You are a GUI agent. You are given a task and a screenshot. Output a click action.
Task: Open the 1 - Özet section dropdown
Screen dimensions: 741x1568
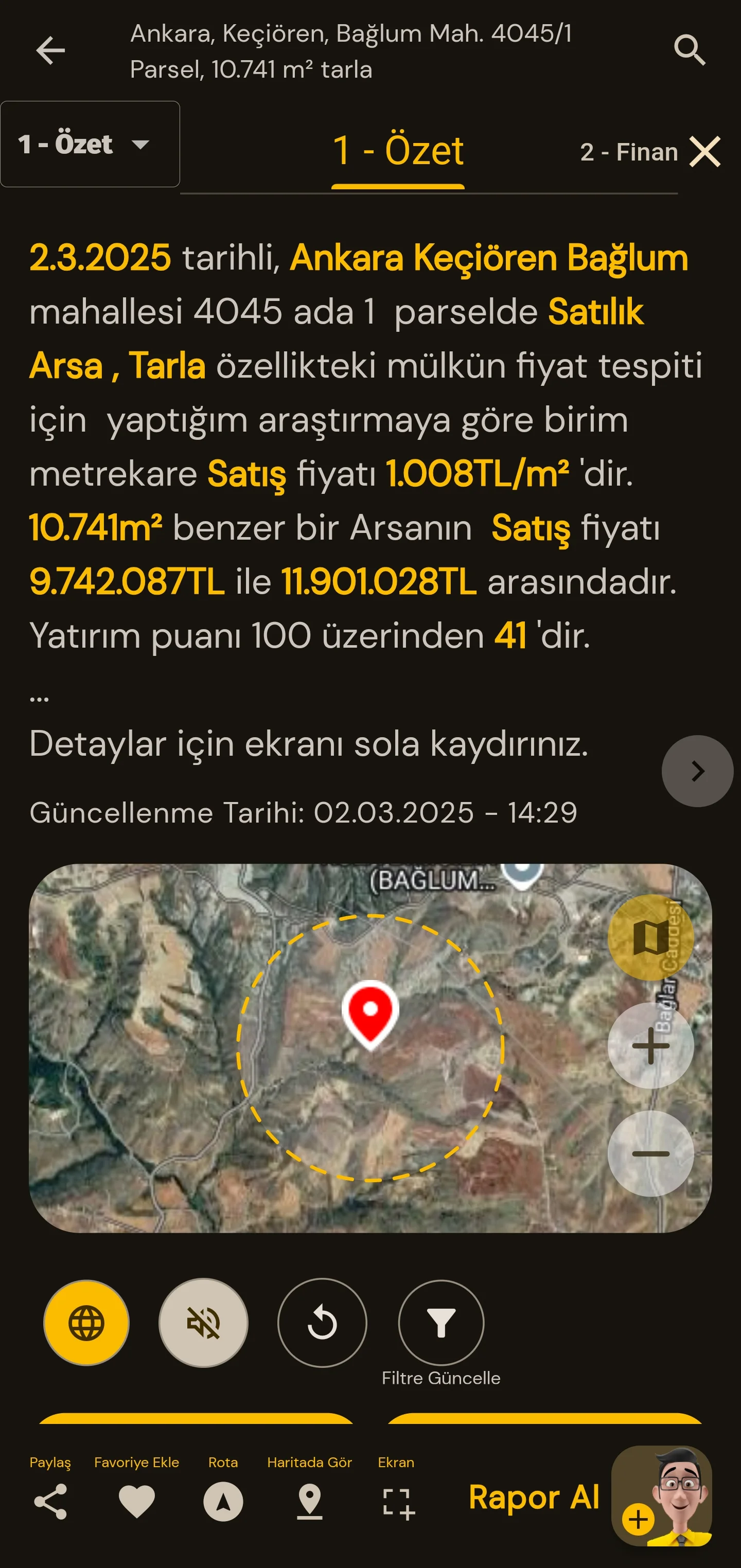tap(90, 144)
